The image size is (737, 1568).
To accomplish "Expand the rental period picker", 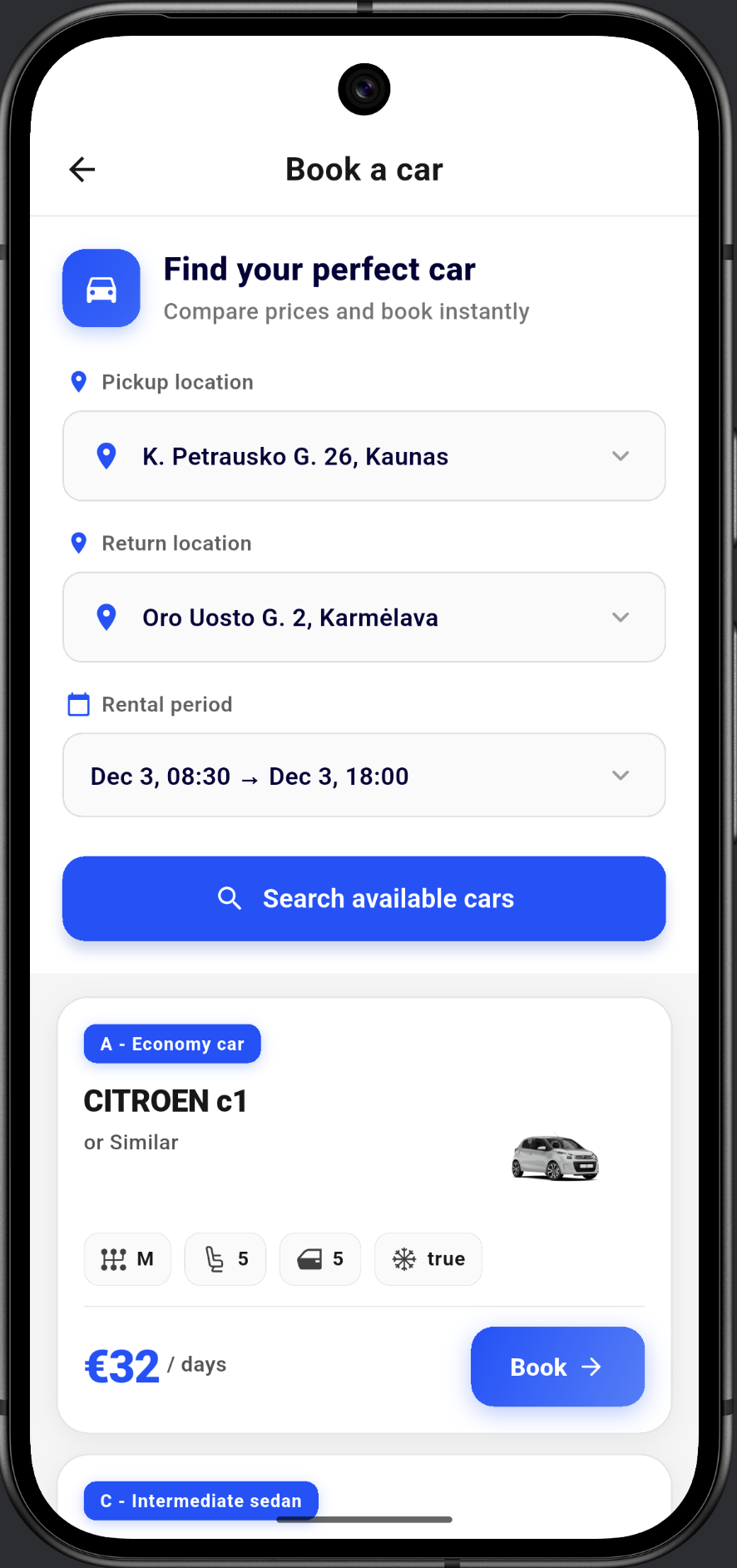I will [x=364, y=776].
